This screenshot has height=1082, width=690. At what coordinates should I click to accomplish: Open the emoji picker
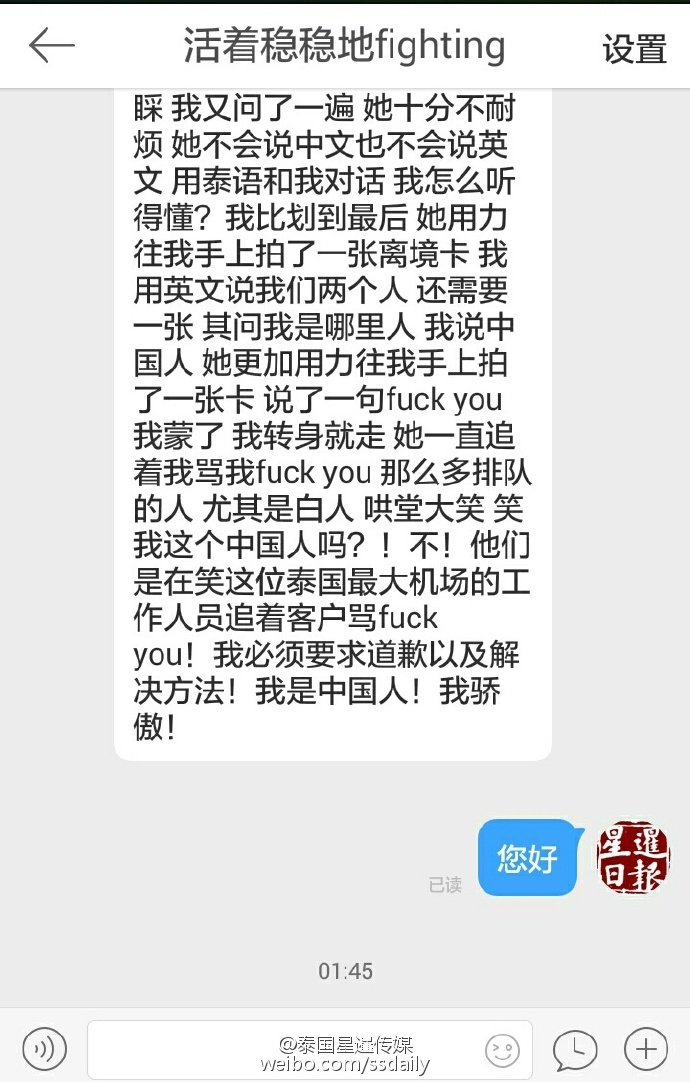coord(502,1049)
